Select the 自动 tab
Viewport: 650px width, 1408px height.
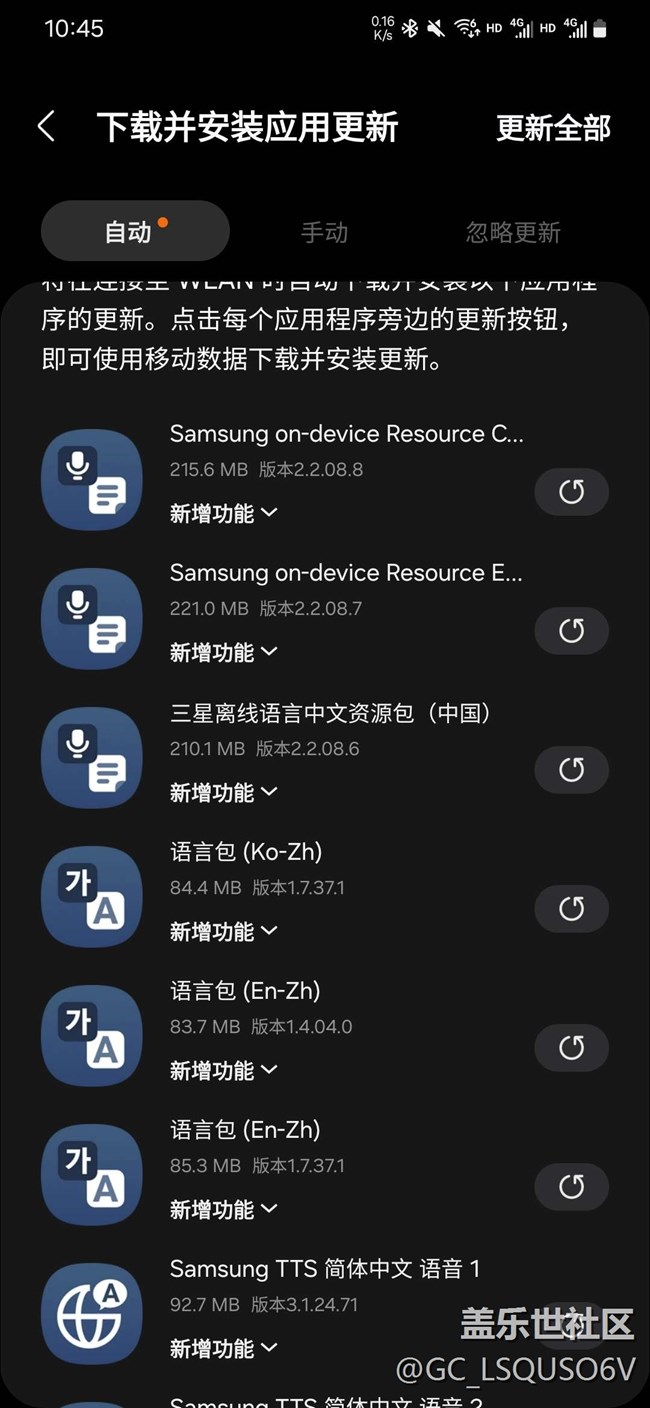(x=135, y=231)
